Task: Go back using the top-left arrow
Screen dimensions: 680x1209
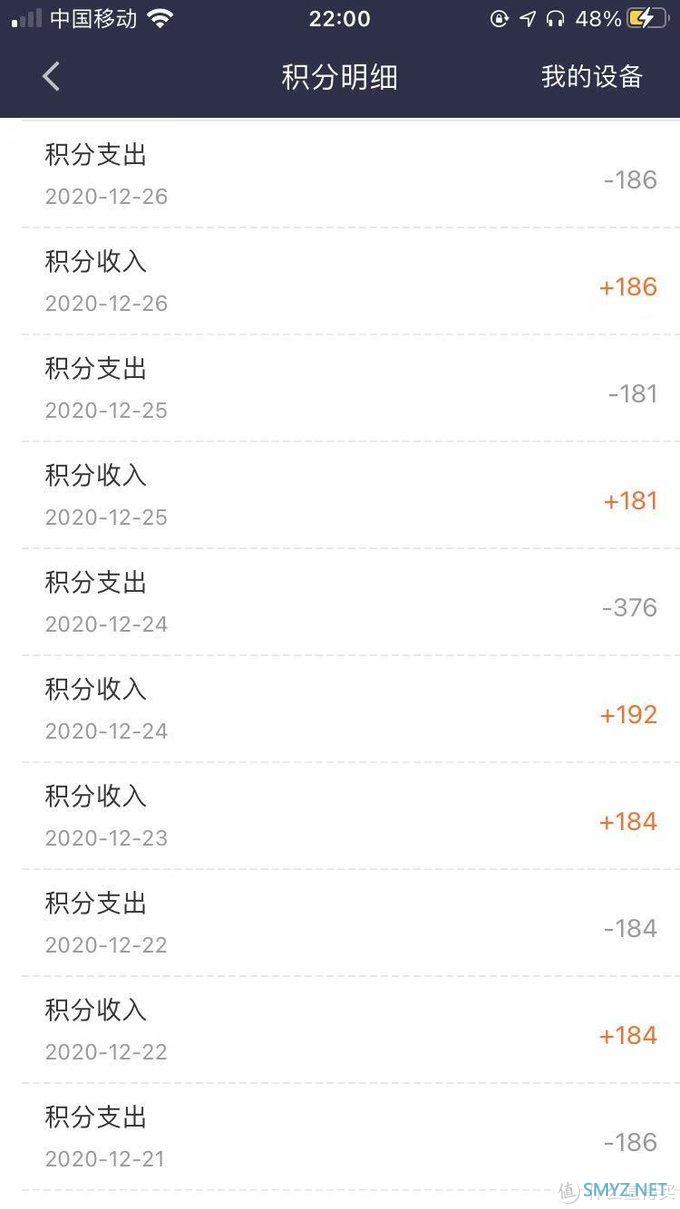Action: tap(51, 77)
